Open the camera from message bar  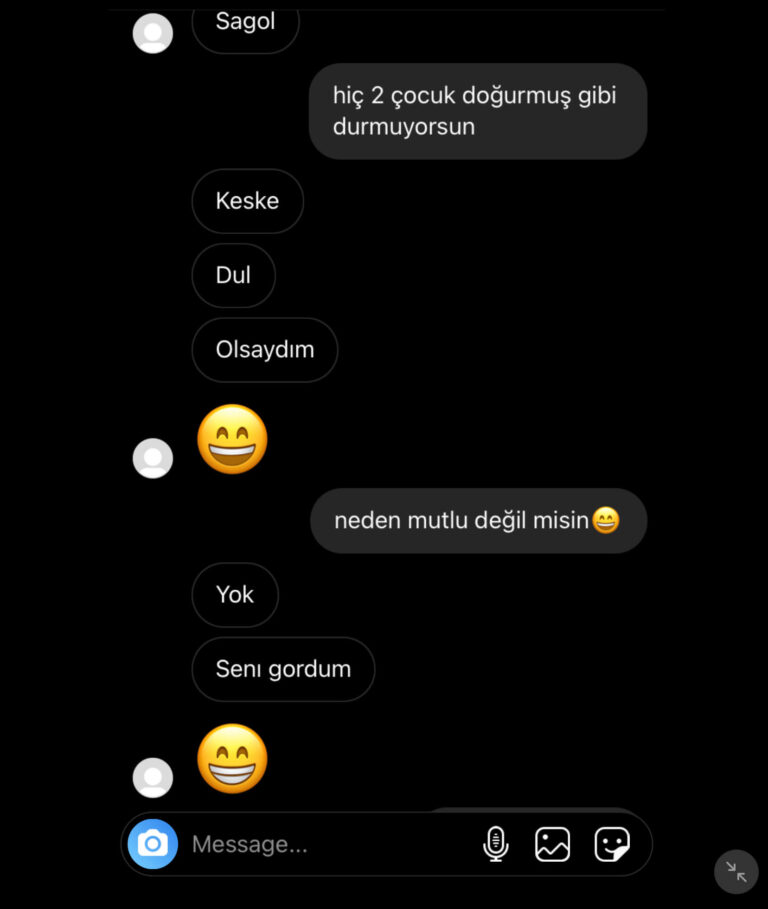click(x=153, y=844)
